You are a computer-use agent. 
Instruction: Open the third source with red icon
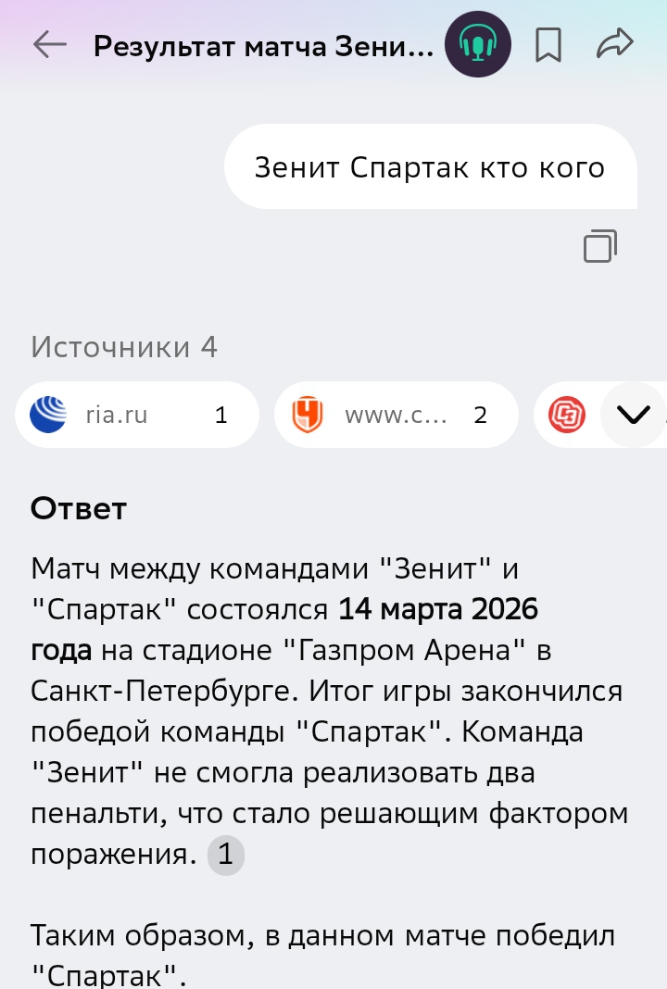coord(568,414)
